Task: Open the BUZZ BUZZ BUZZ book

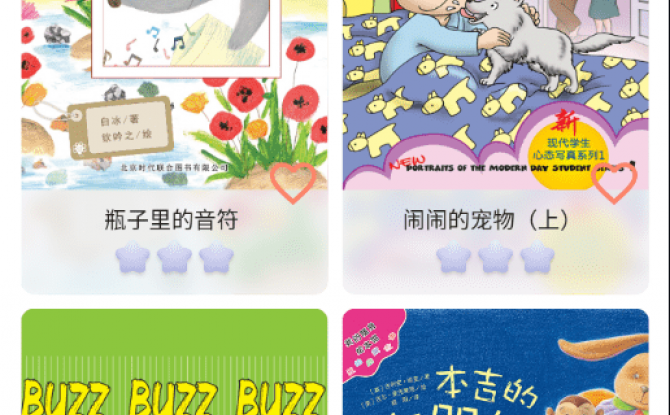Action: pyautogui.click(x=174, y=365)
